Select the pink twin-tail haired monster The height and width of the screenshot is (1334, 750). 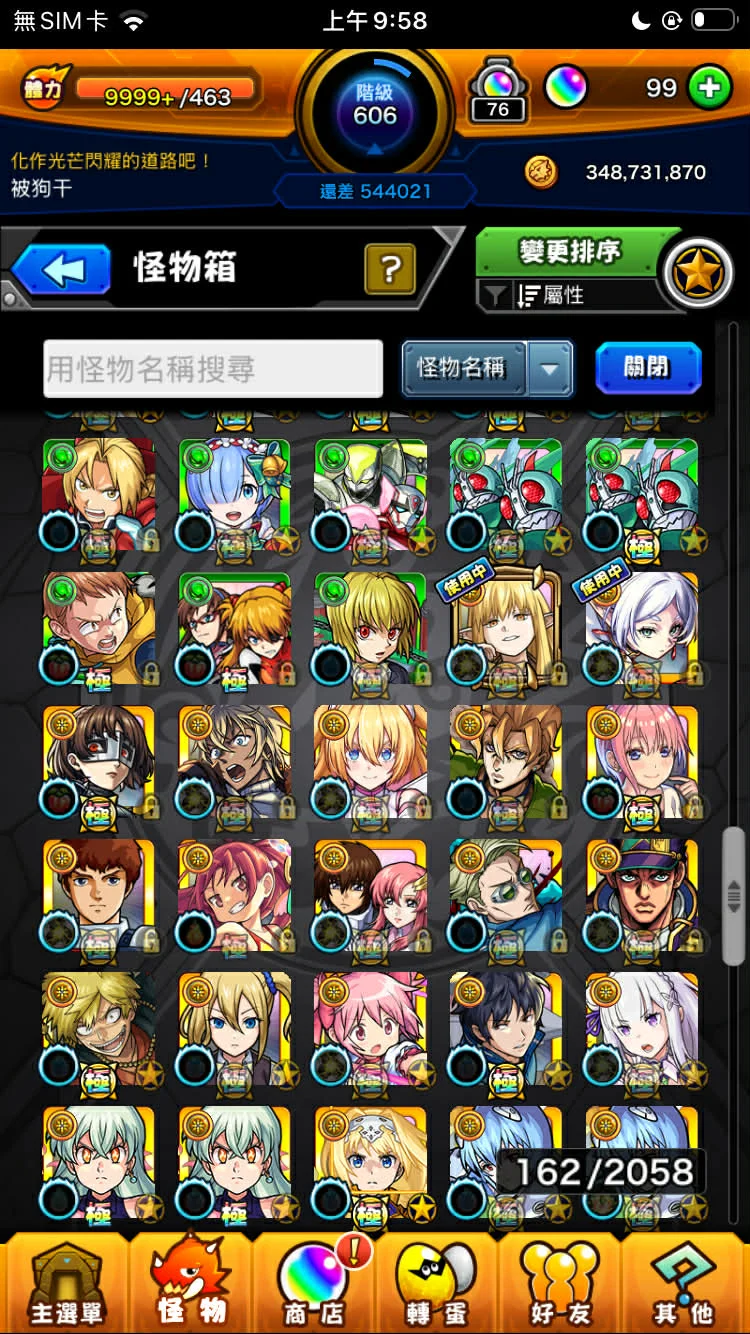point(370,1030)
